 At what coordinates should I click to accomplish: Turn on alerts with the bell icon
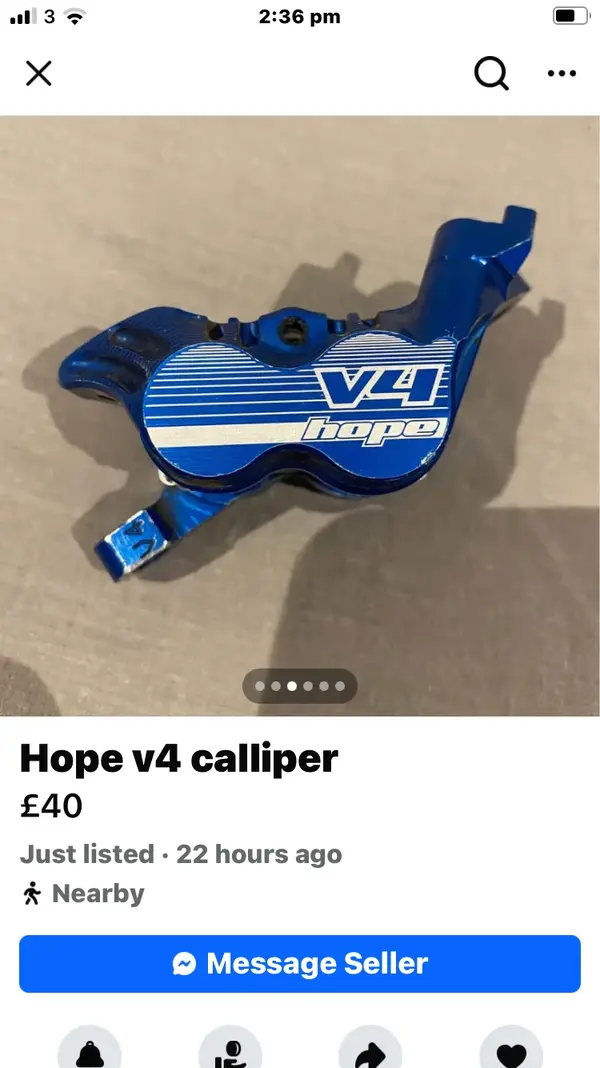[89, 1050]
